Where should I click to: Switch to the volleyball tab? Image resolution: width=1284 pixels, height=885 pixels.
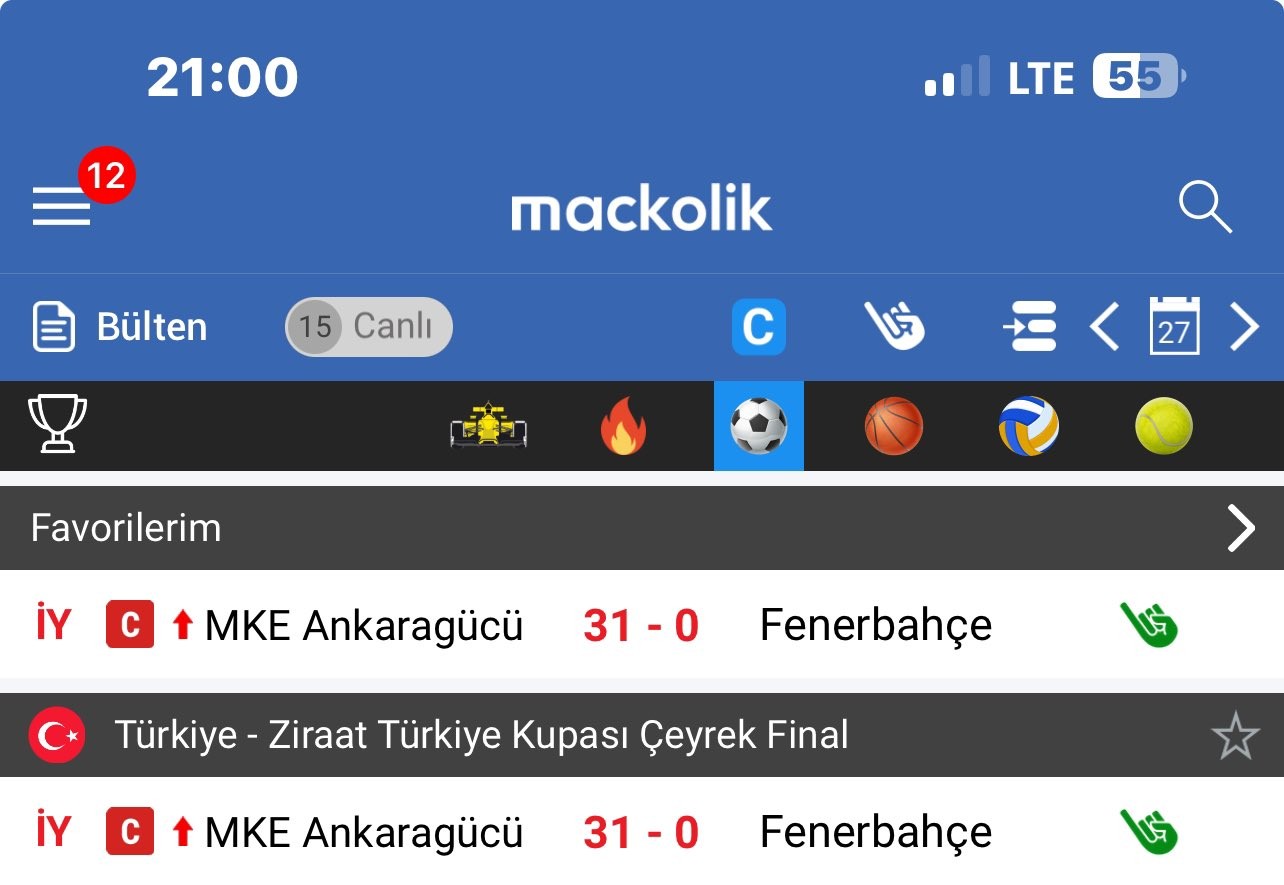(1028, 426)
